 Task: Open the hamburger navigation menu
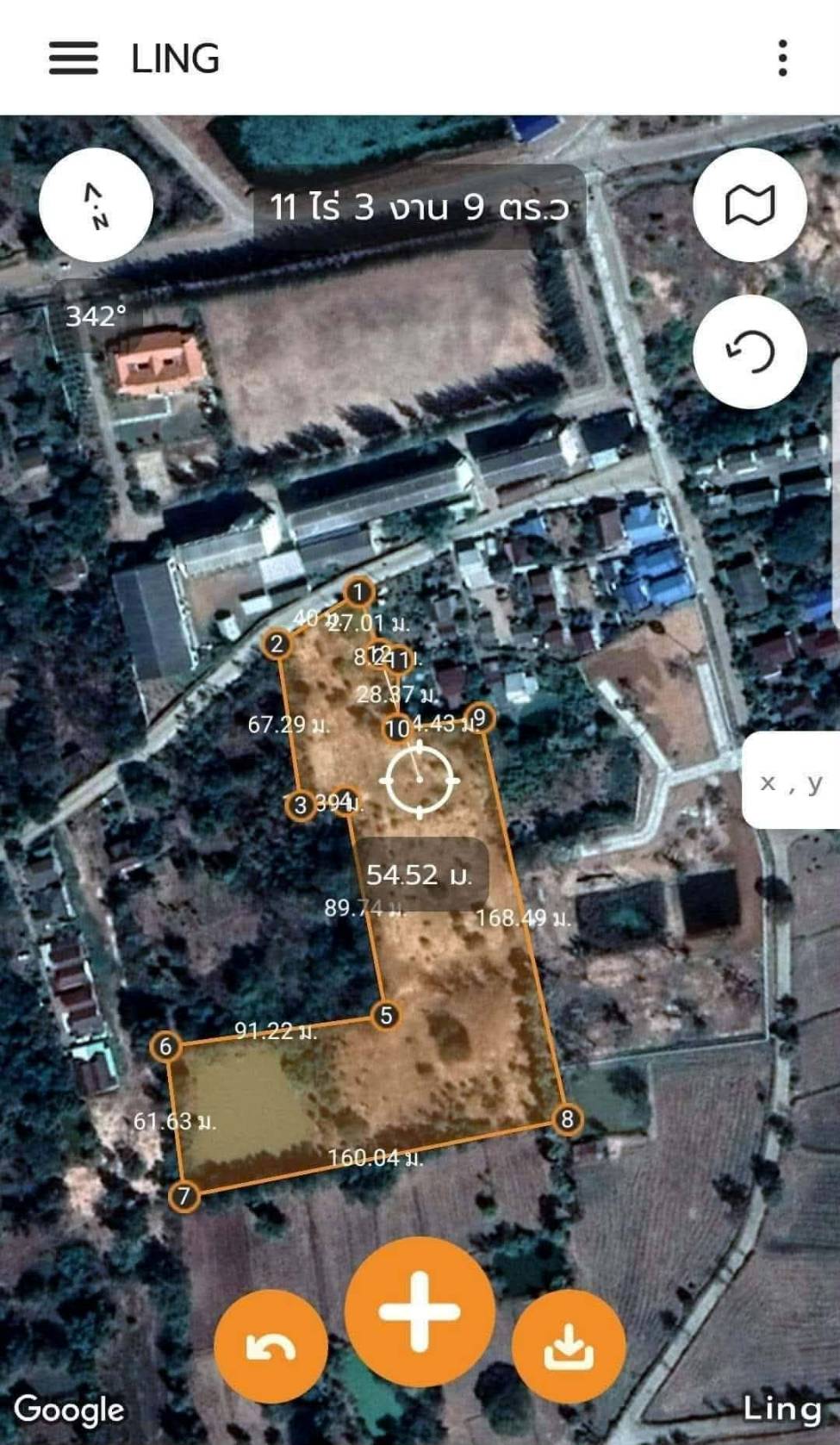(73, 59)
